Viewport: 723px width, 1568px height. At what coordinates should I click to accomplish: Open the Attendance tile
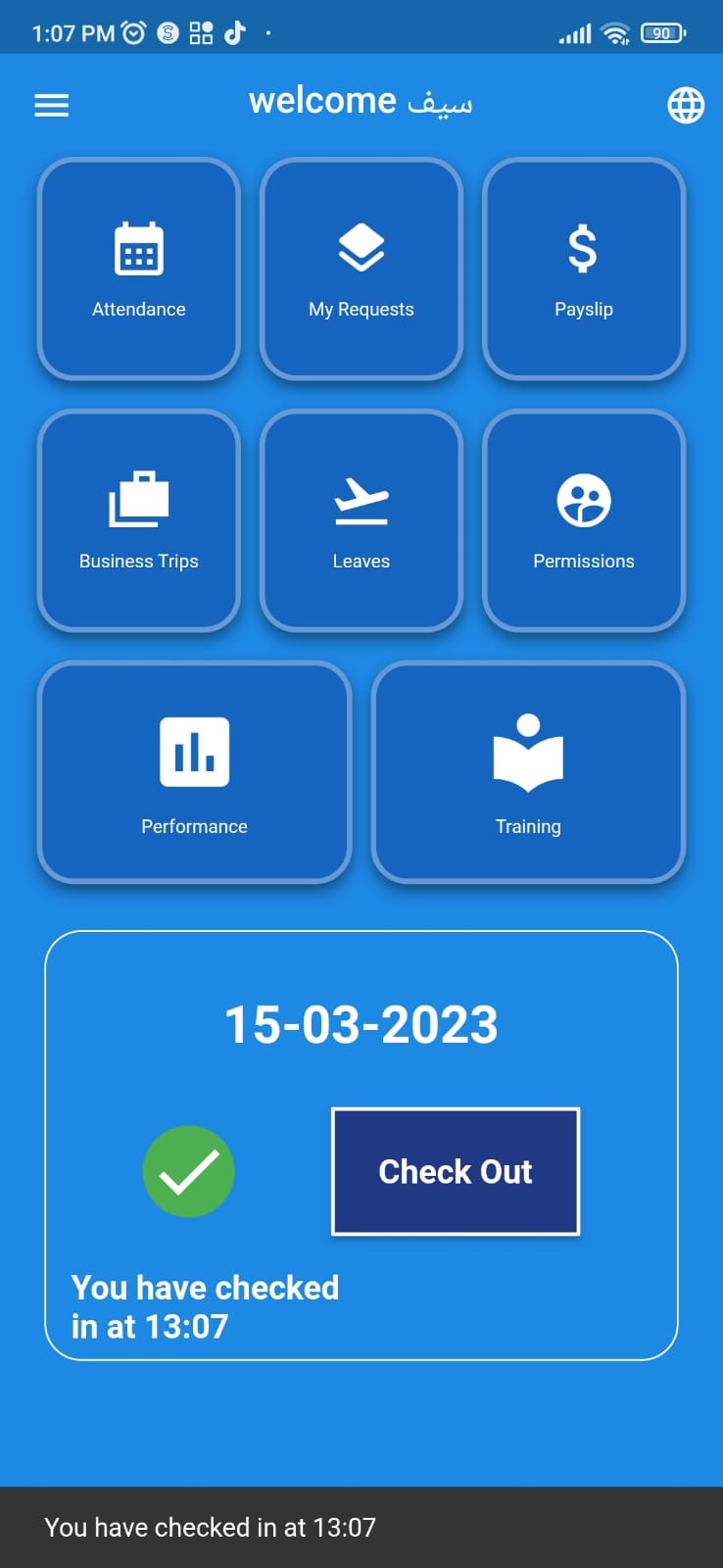pyautogui.click(x=139, y=269)
